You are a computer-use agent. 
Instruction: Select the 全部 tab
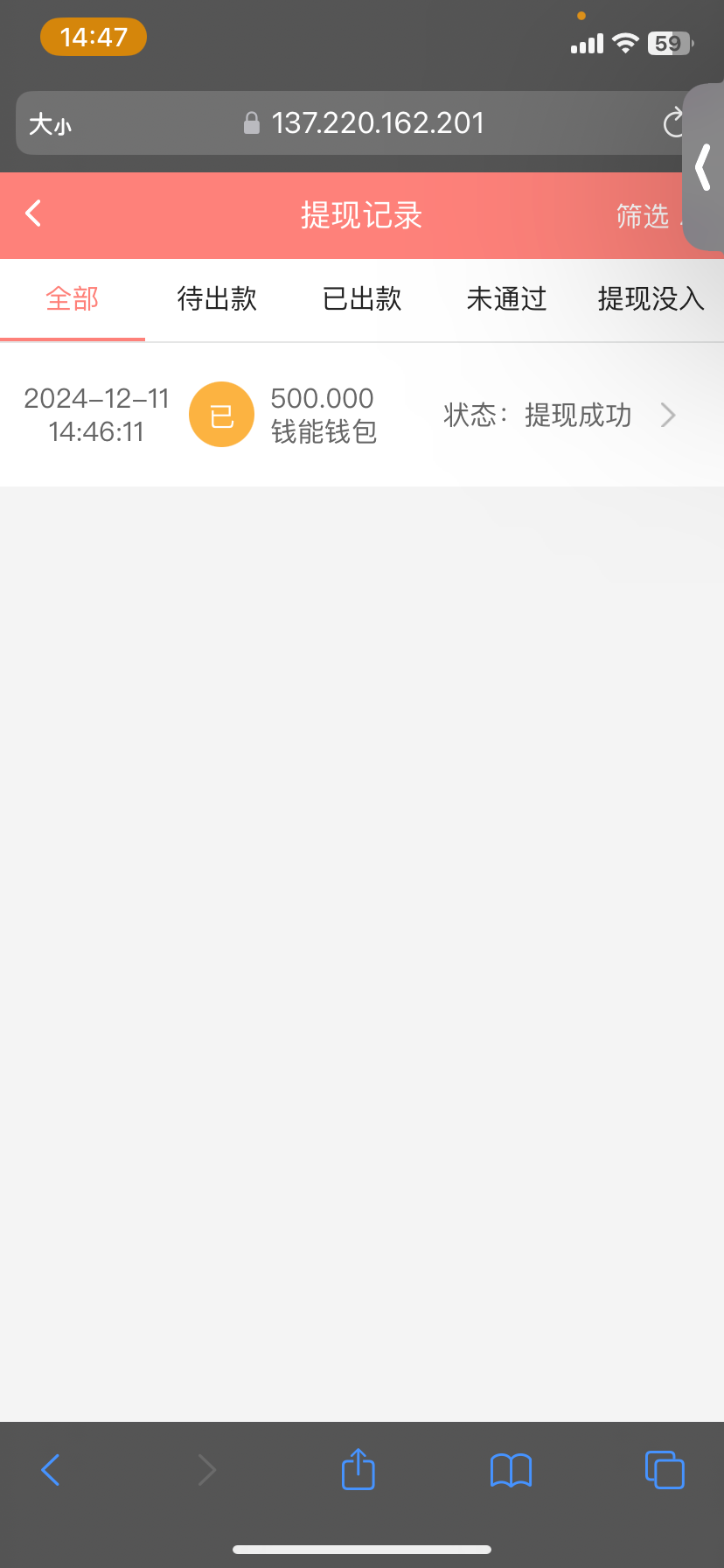click(73, 298)
